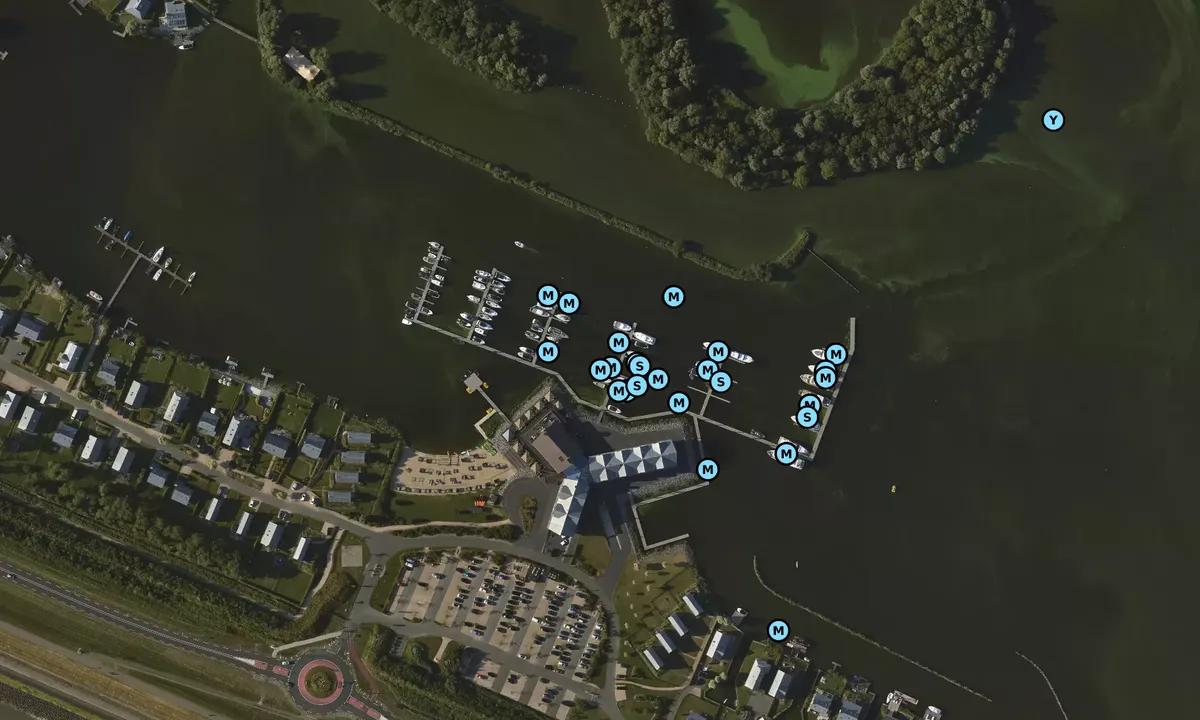Image resolution: width=1200 pixels, height=720 pixels.
Task: Open the lone M marker in open water
Action: [674, 297]
